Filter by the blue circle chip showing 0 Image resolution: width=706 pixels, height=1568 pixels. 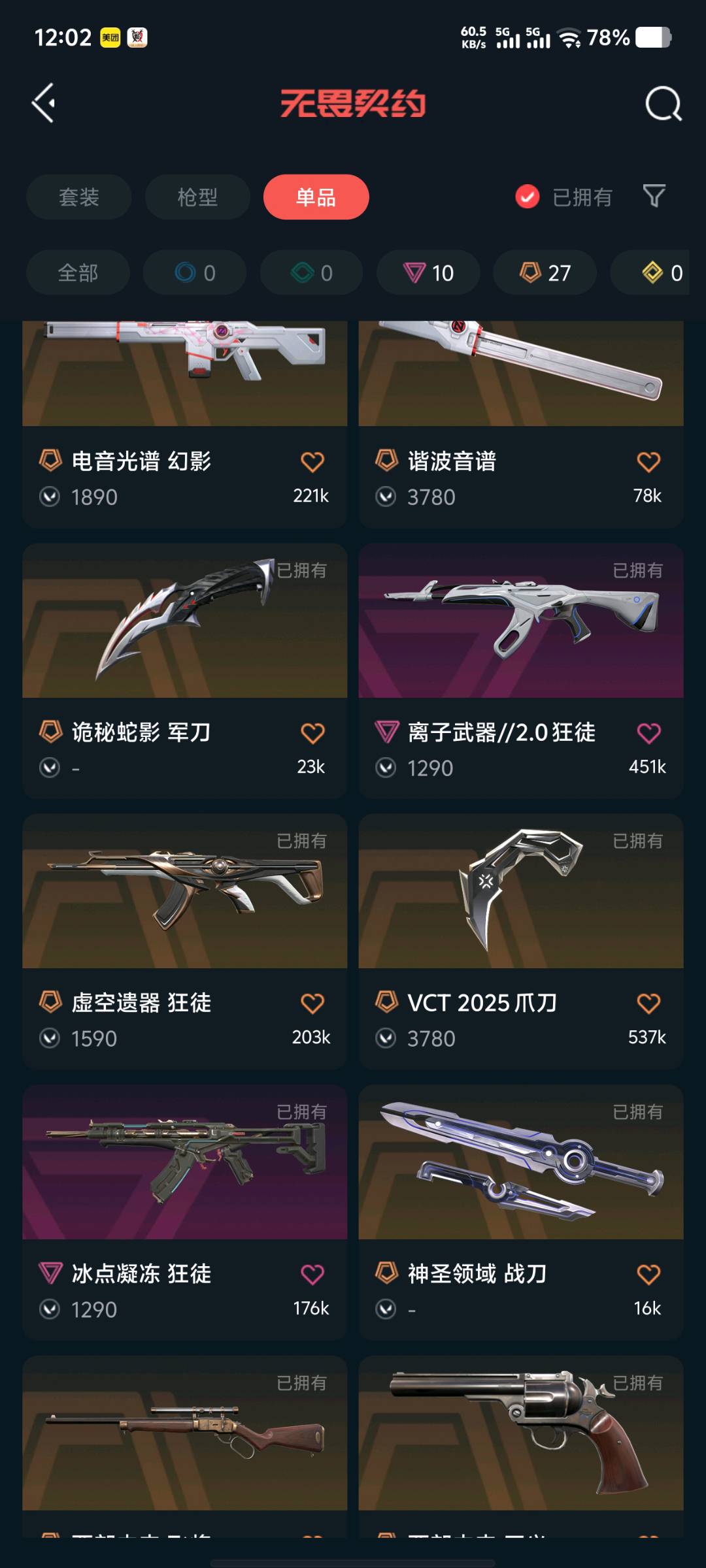(195, 272)
